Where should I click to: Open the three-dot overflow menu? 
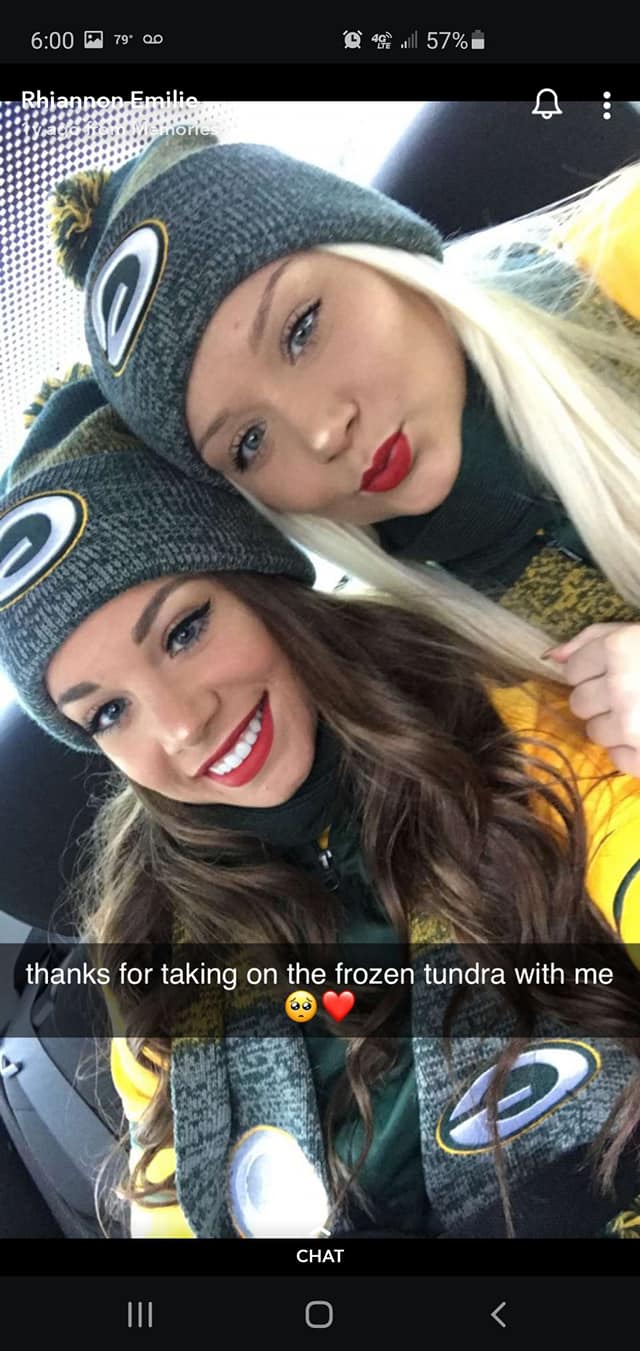(x=607, y=104)
